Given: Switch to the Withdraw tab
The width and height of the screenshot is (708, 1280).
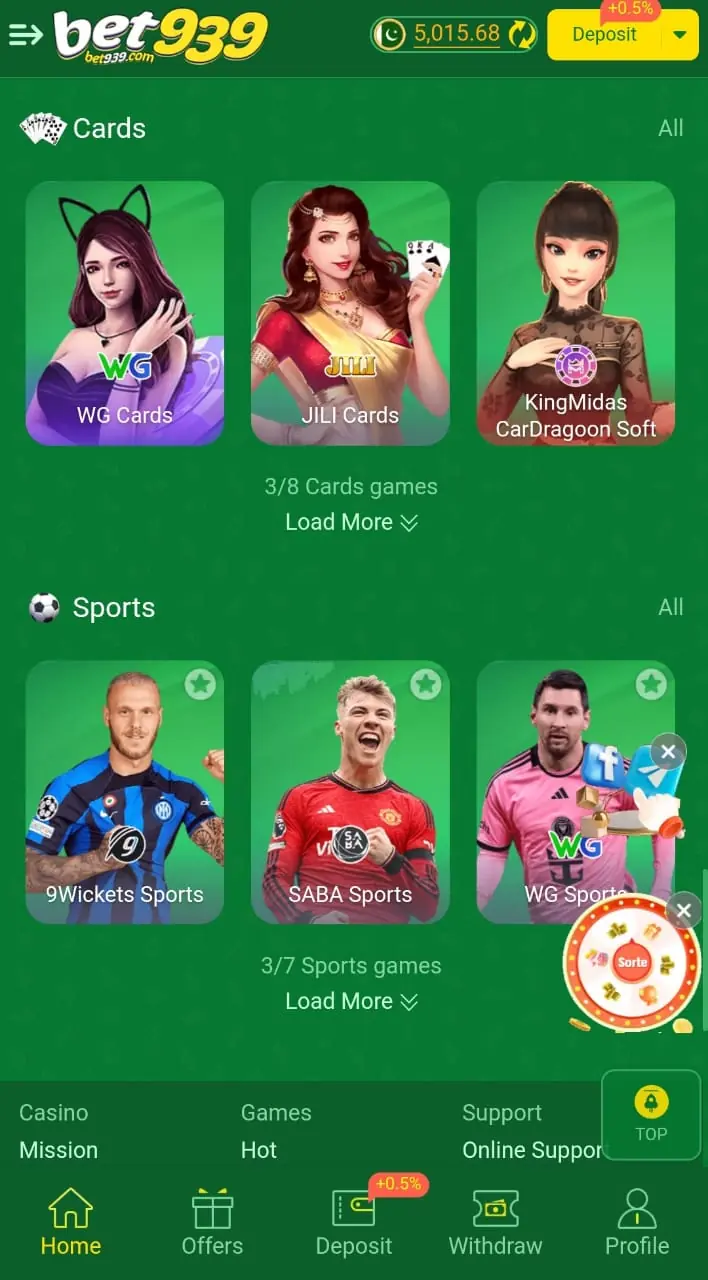Looking at the screenshot, I should 495,1221.
